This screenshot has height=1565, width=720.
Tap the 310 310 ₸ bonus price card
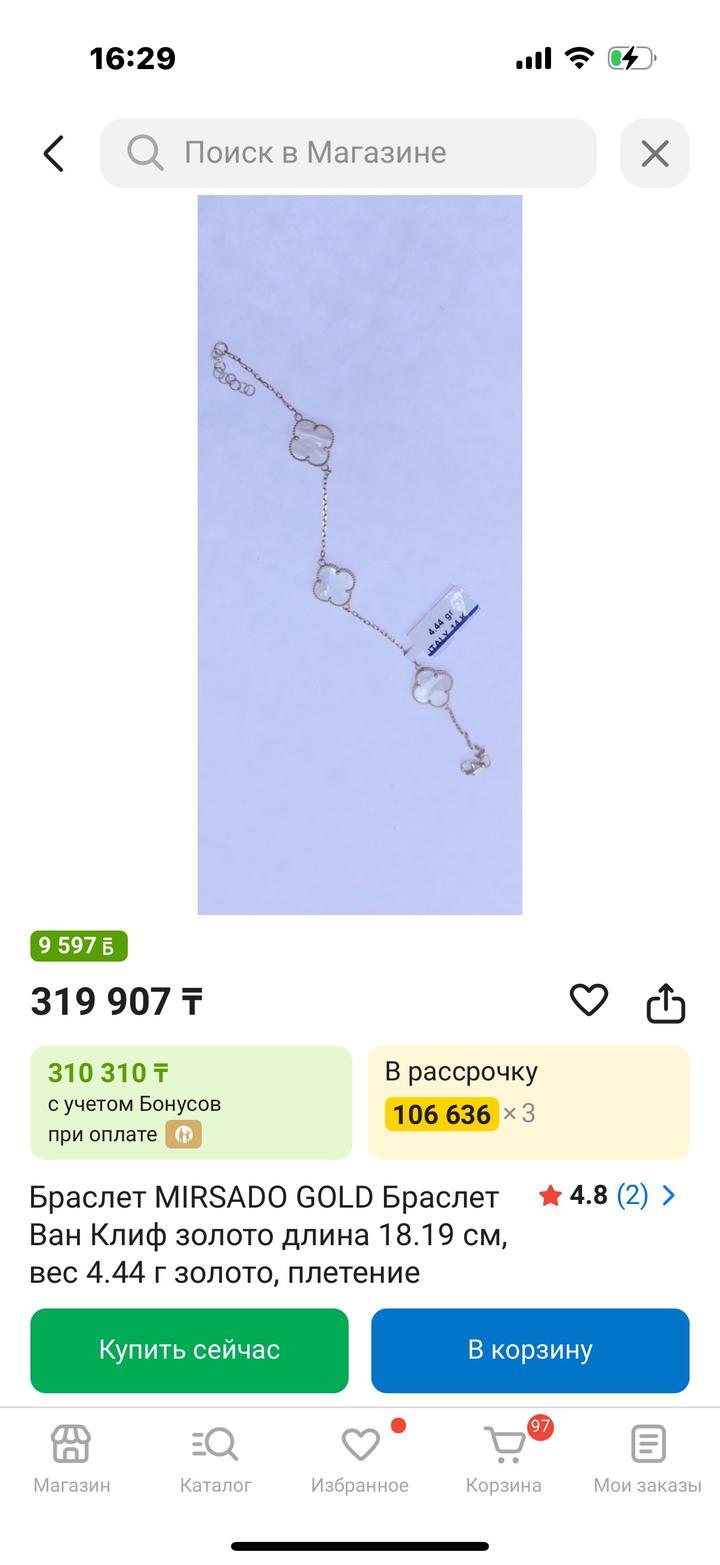point(190,1102)
